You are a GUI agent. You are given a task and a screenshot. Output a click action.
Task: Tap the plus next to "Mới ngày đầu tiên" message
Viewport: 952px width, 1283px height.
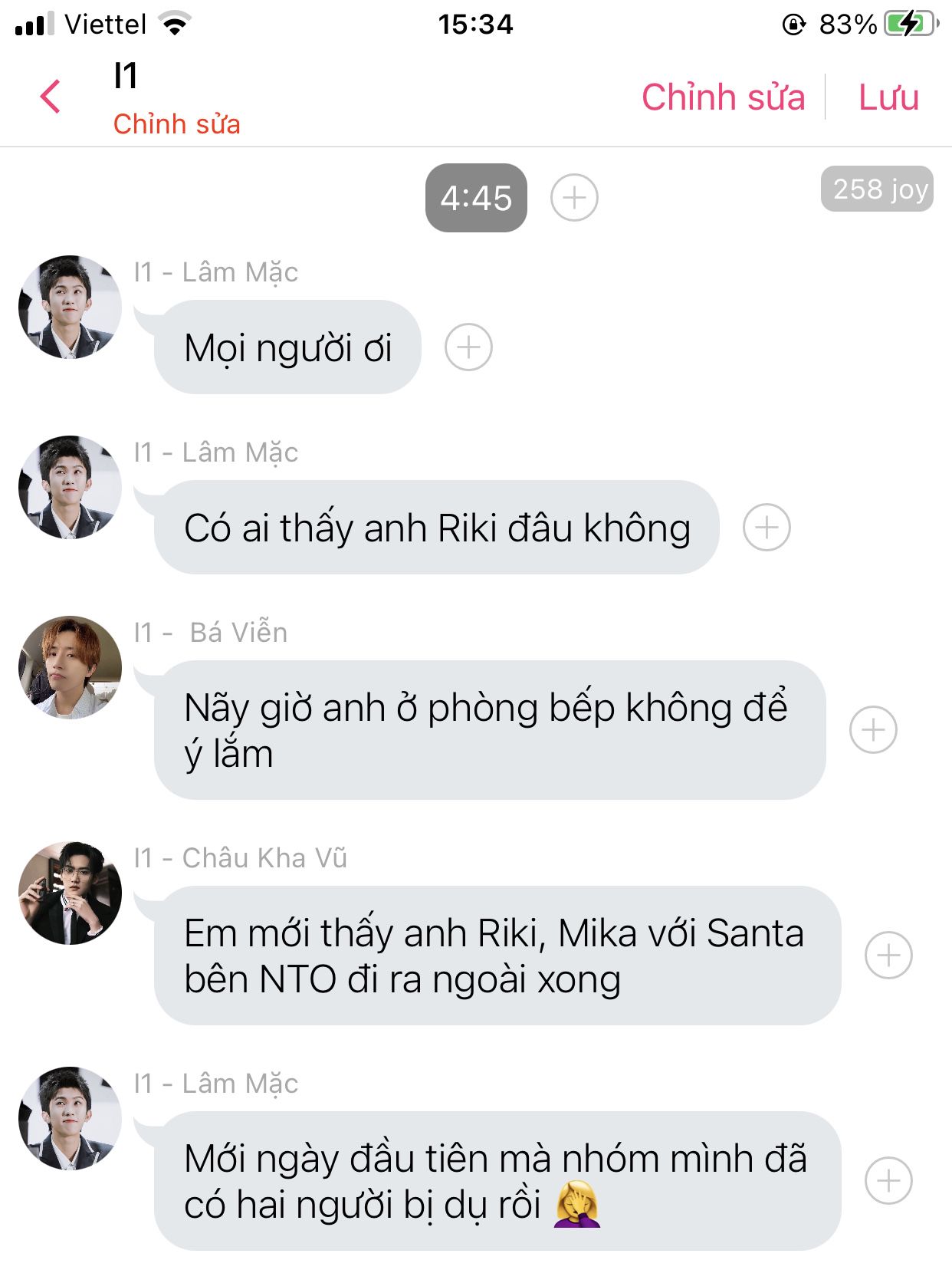click(888, 1180)
